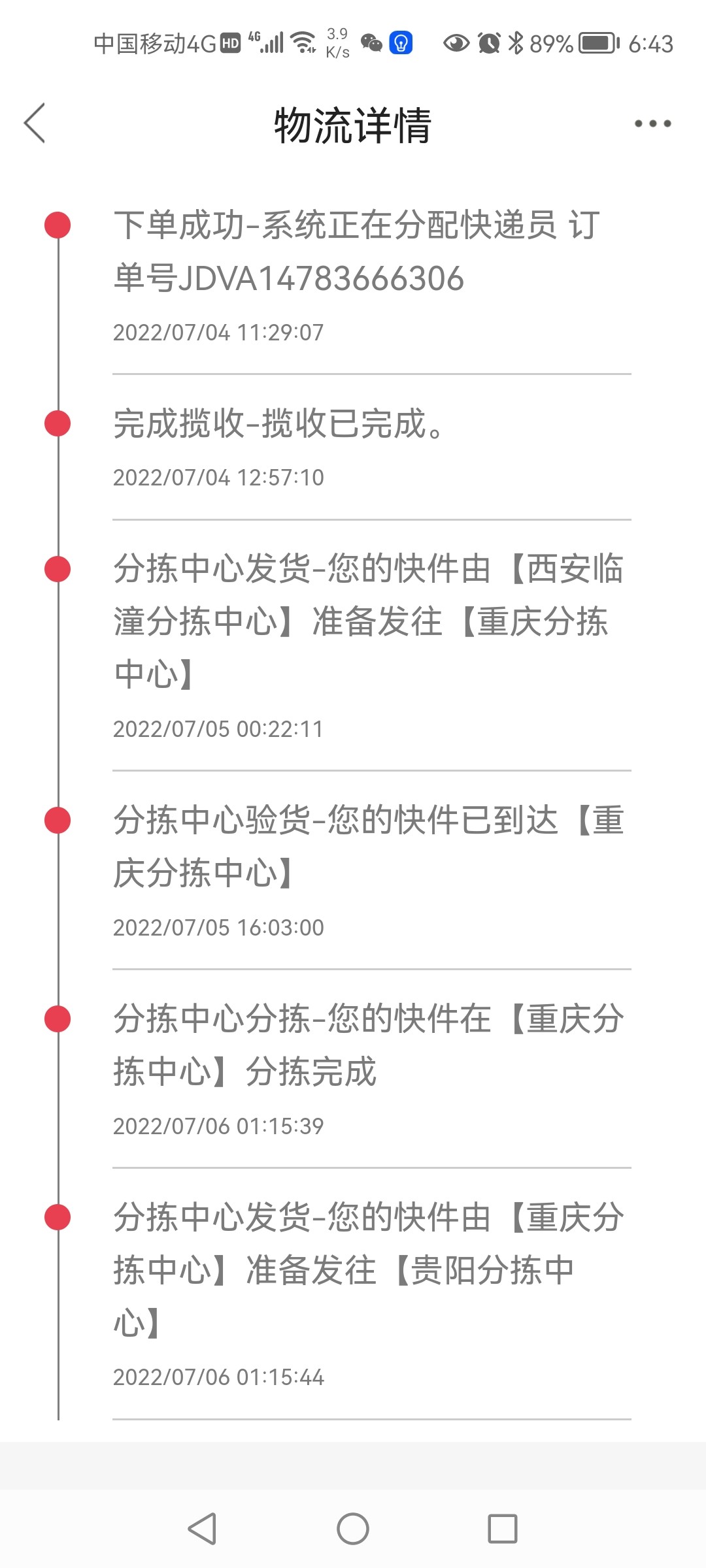Open the recent apps view

coord(503,1529)
